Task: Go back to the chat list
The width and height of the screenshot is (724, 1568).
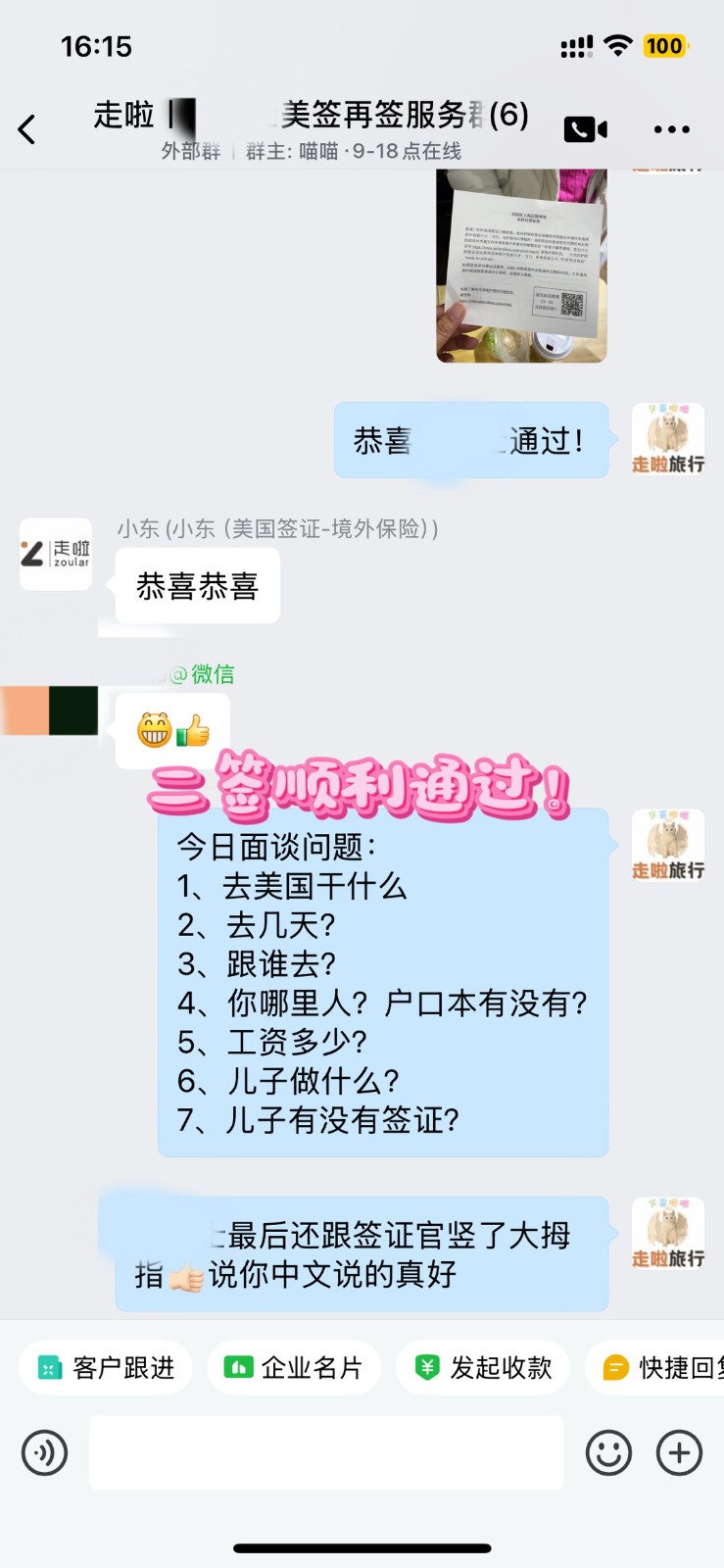Action: tap(27, 128)
